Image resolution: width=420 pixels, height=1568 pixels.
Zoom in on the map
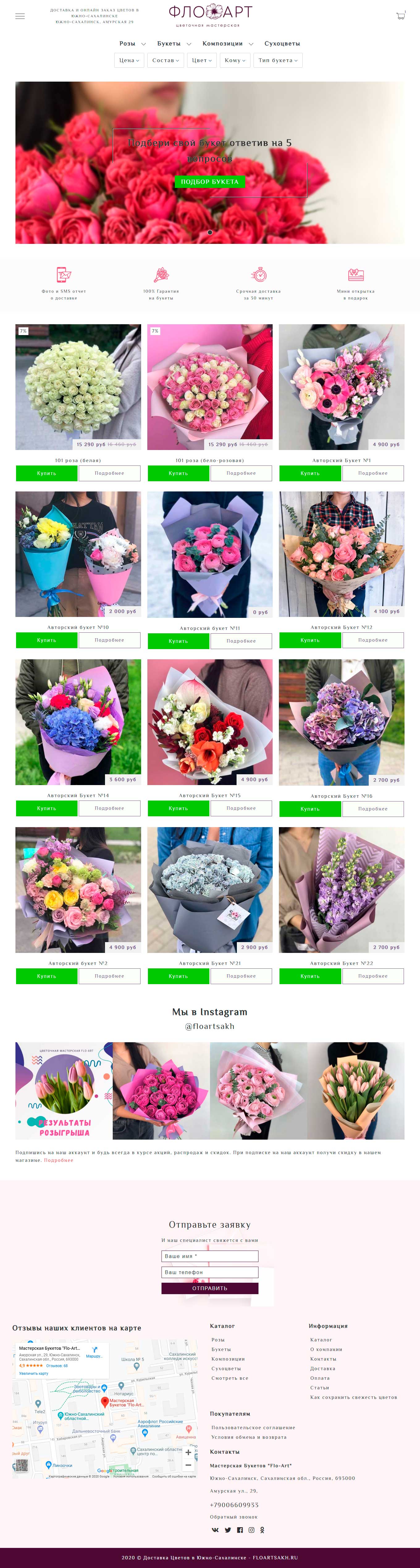click(188, 1452)
